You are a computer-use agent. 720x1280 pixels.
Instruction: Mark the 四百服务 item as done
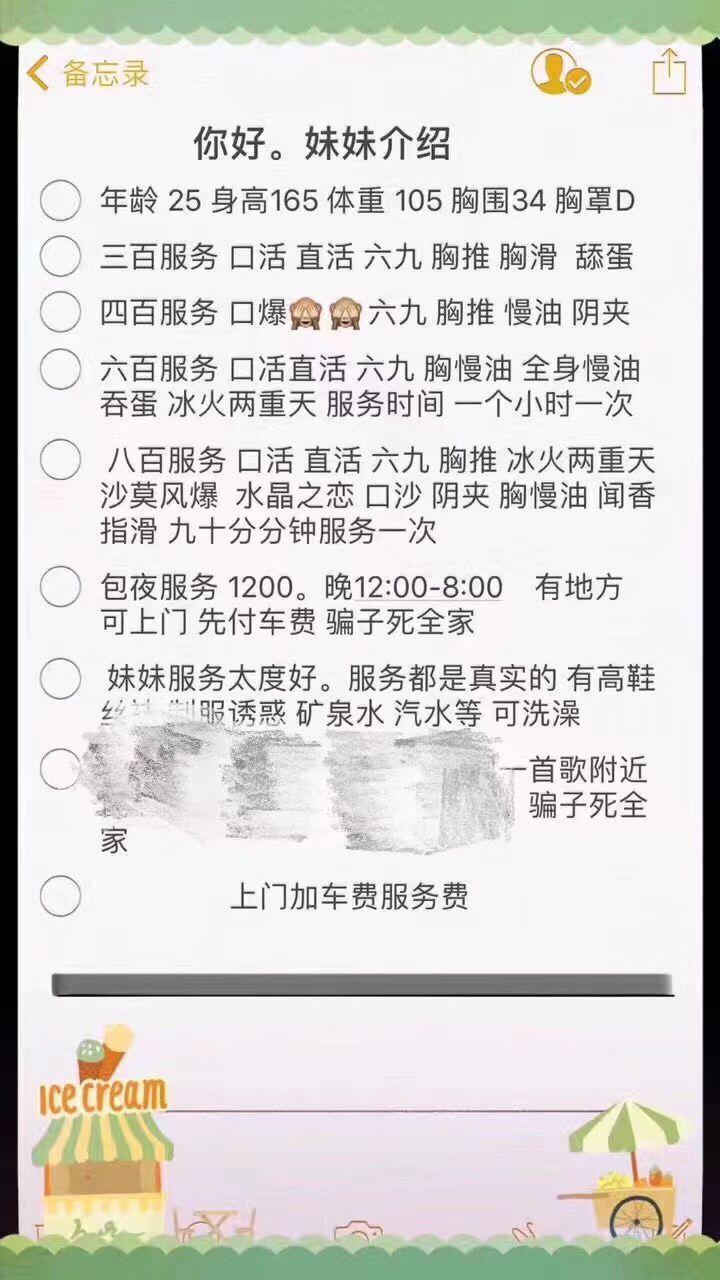pos(60,313)
